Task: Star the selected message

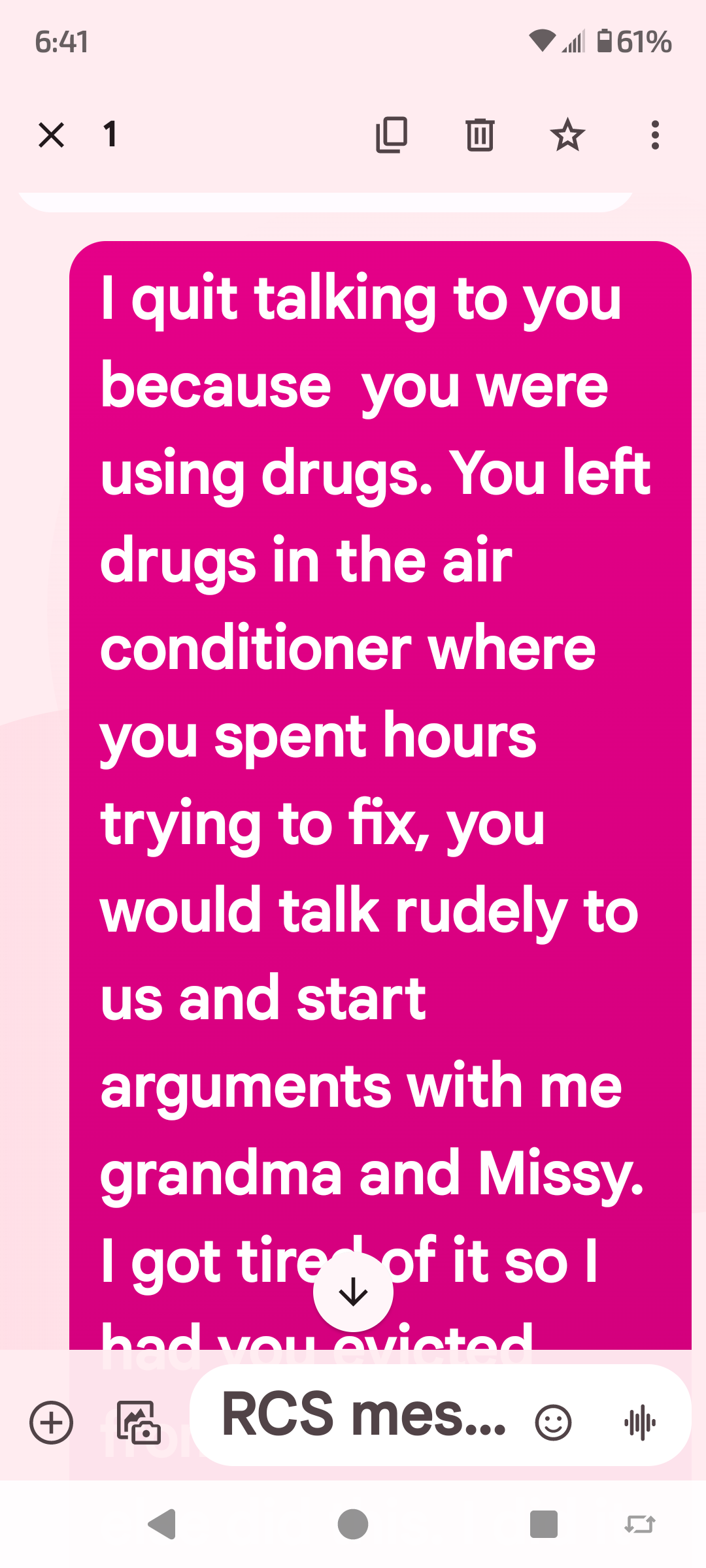Action: pyautogui.click(x=567, y=135)
